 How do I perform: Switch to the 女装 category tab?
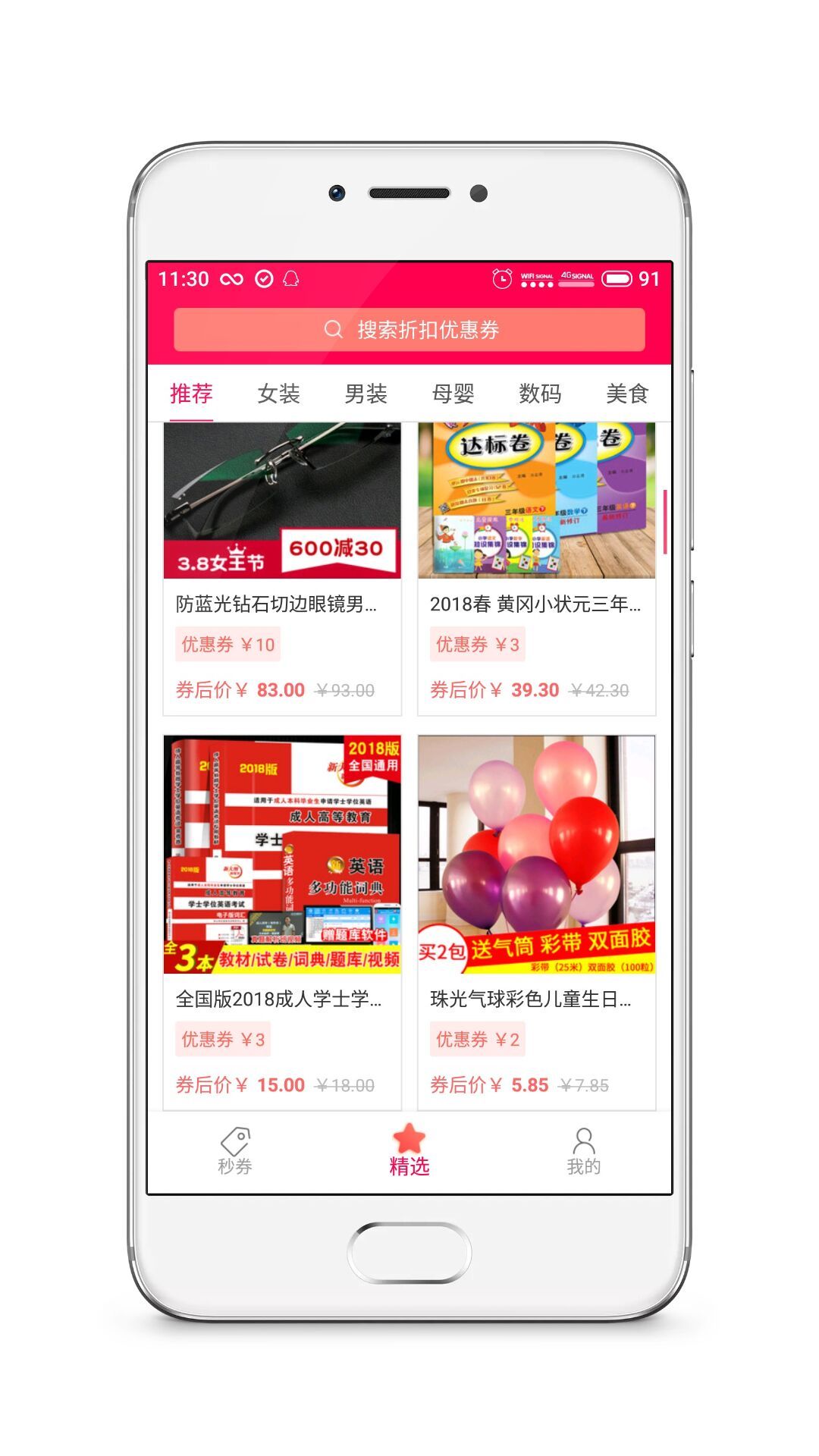click(x=278, y=394)
